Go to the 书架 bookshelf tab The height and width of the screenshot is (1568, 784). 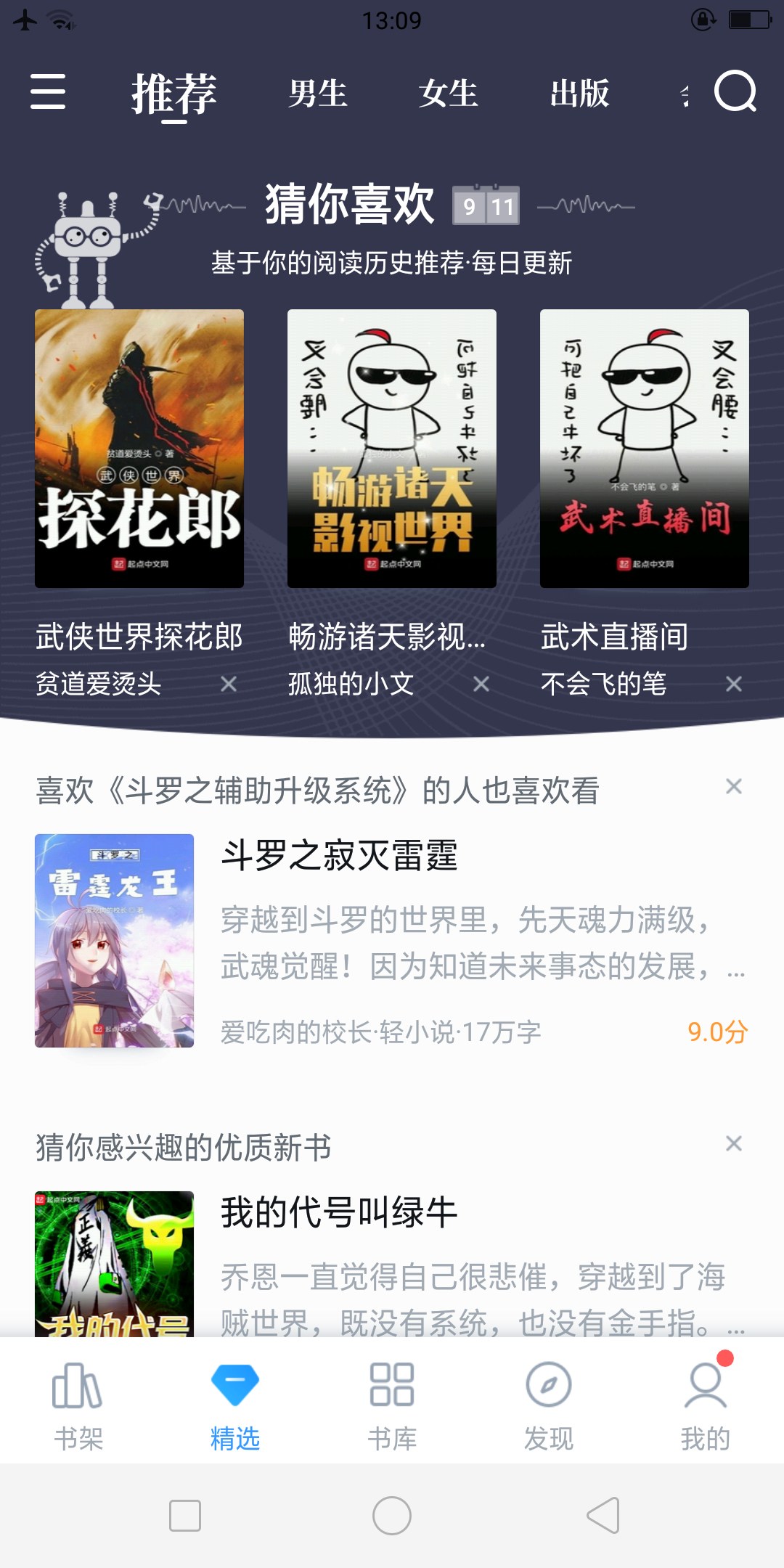tap(78, 1405)
